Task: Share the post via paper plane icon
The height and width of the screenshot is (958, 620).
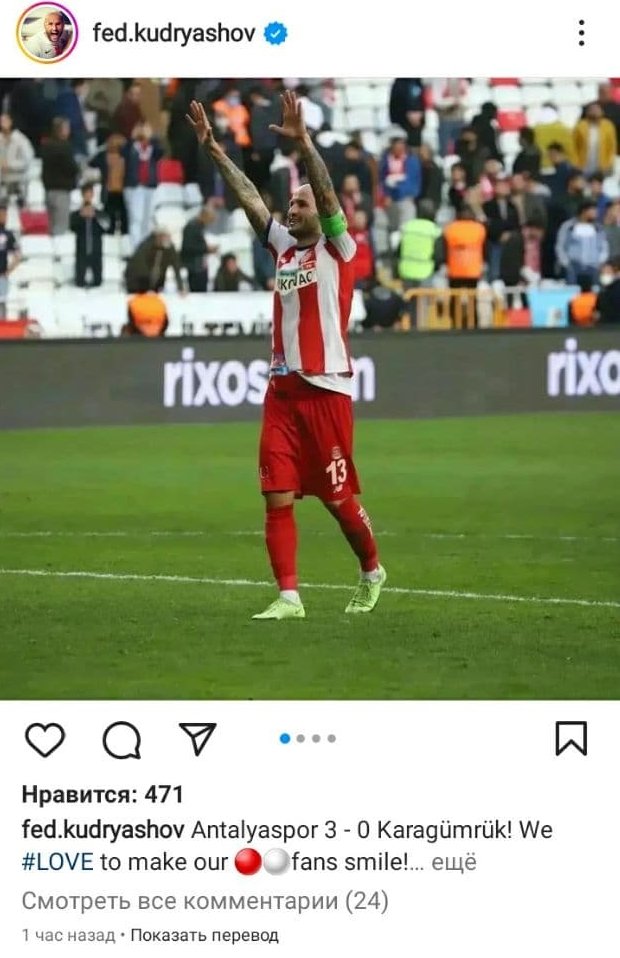Action: (x=198, y=739)
